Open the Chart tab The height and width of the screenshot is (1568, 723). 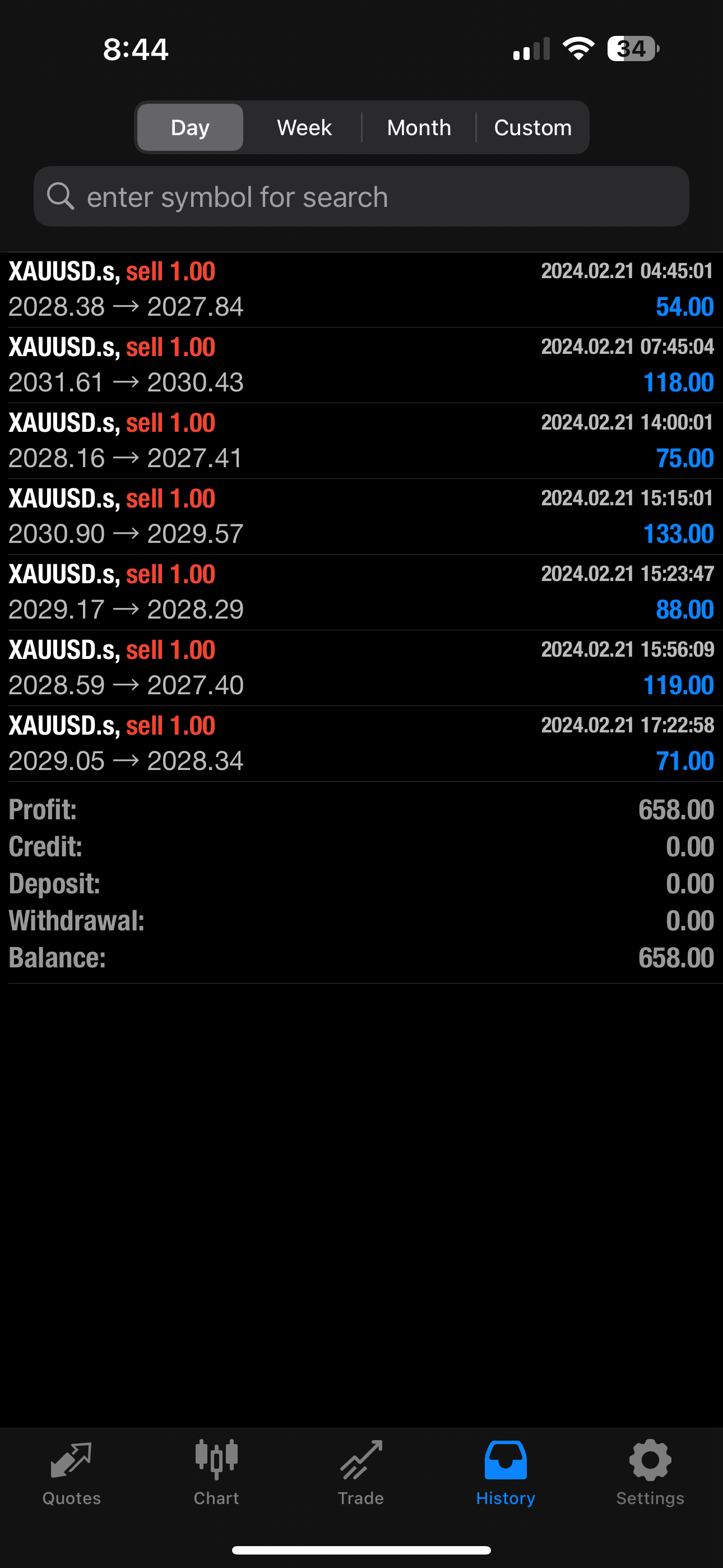[216, 1472]
